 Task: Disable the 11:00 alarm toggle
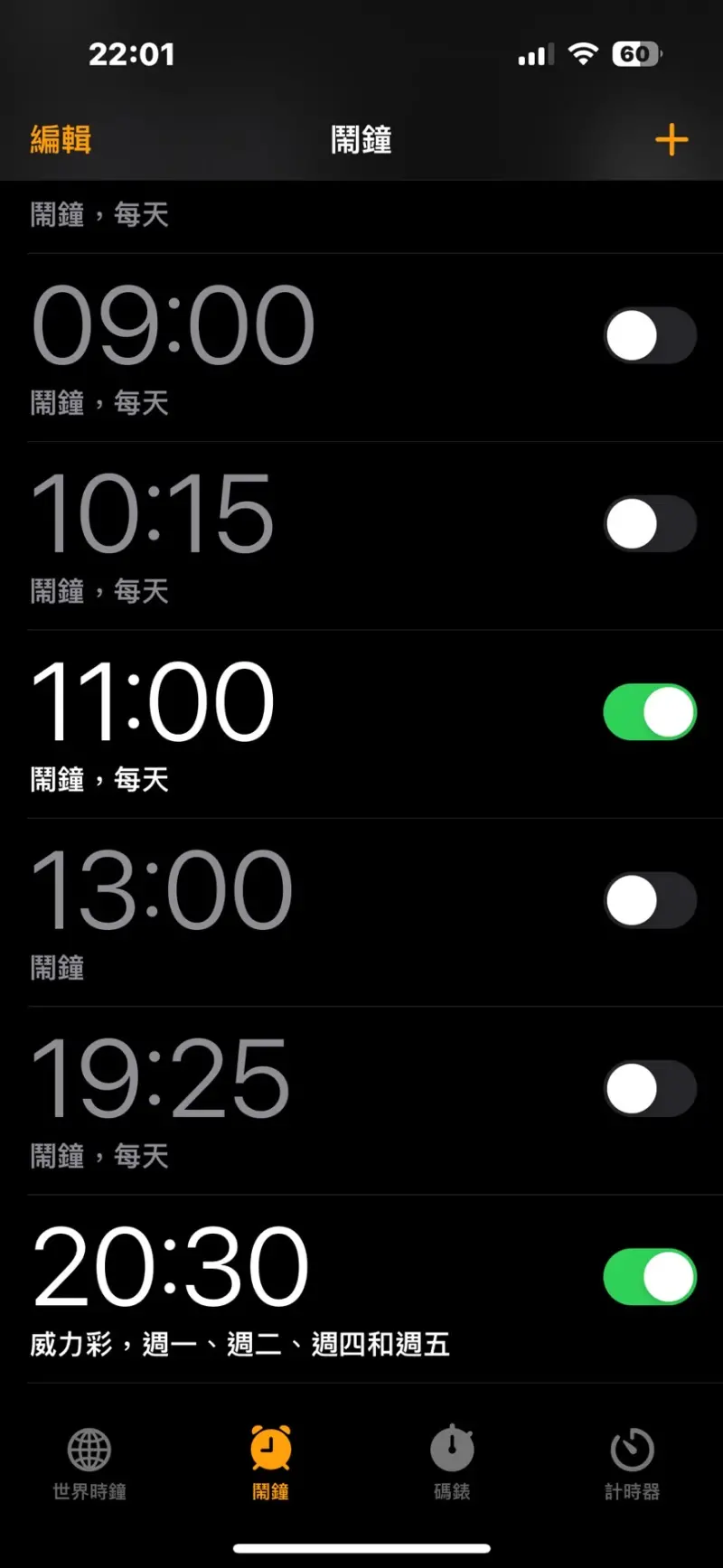click(x=650, y=712)
